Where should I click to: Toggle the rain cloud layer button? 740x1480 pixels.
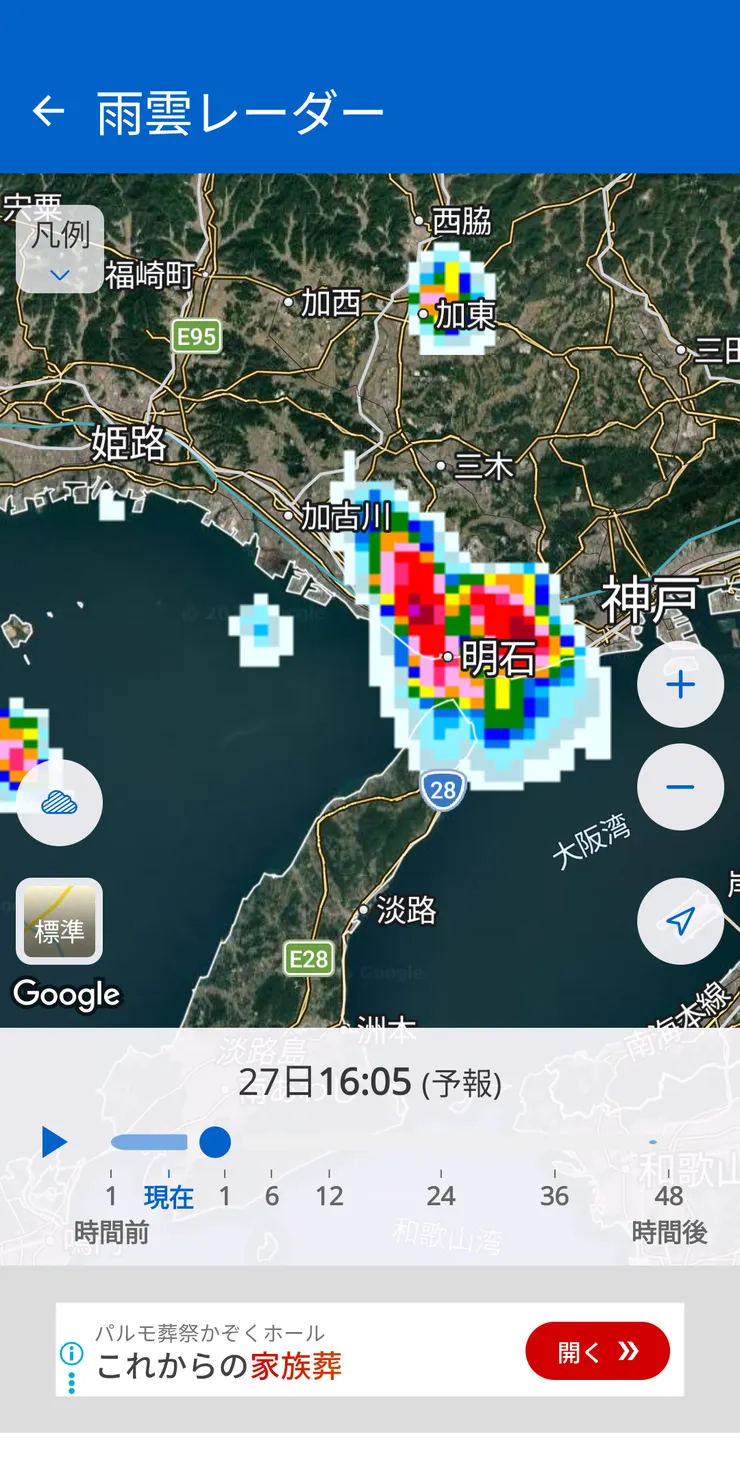point(59,803)
